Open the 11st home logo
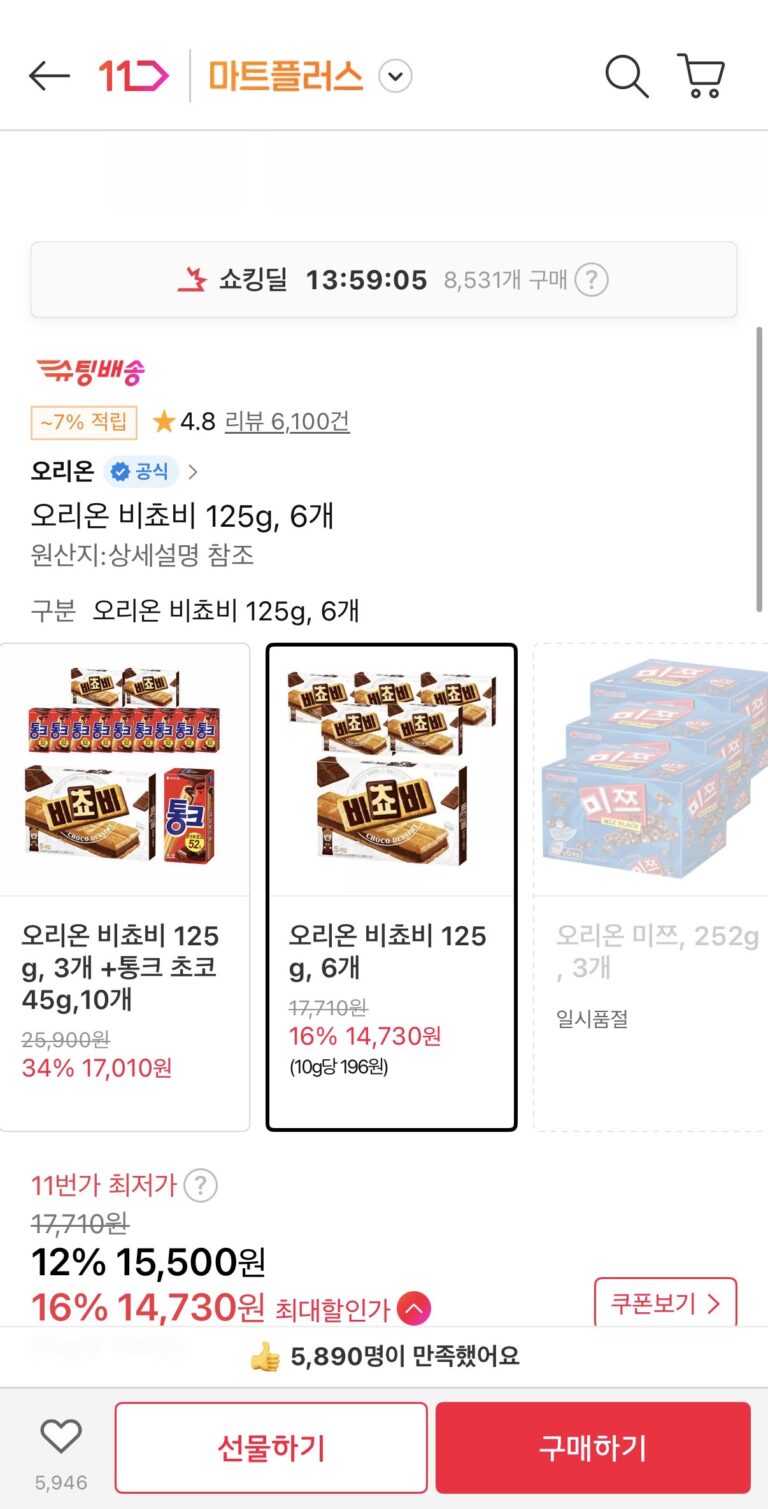The width and height of the screenshot is (768, 1509). point(134,76)
